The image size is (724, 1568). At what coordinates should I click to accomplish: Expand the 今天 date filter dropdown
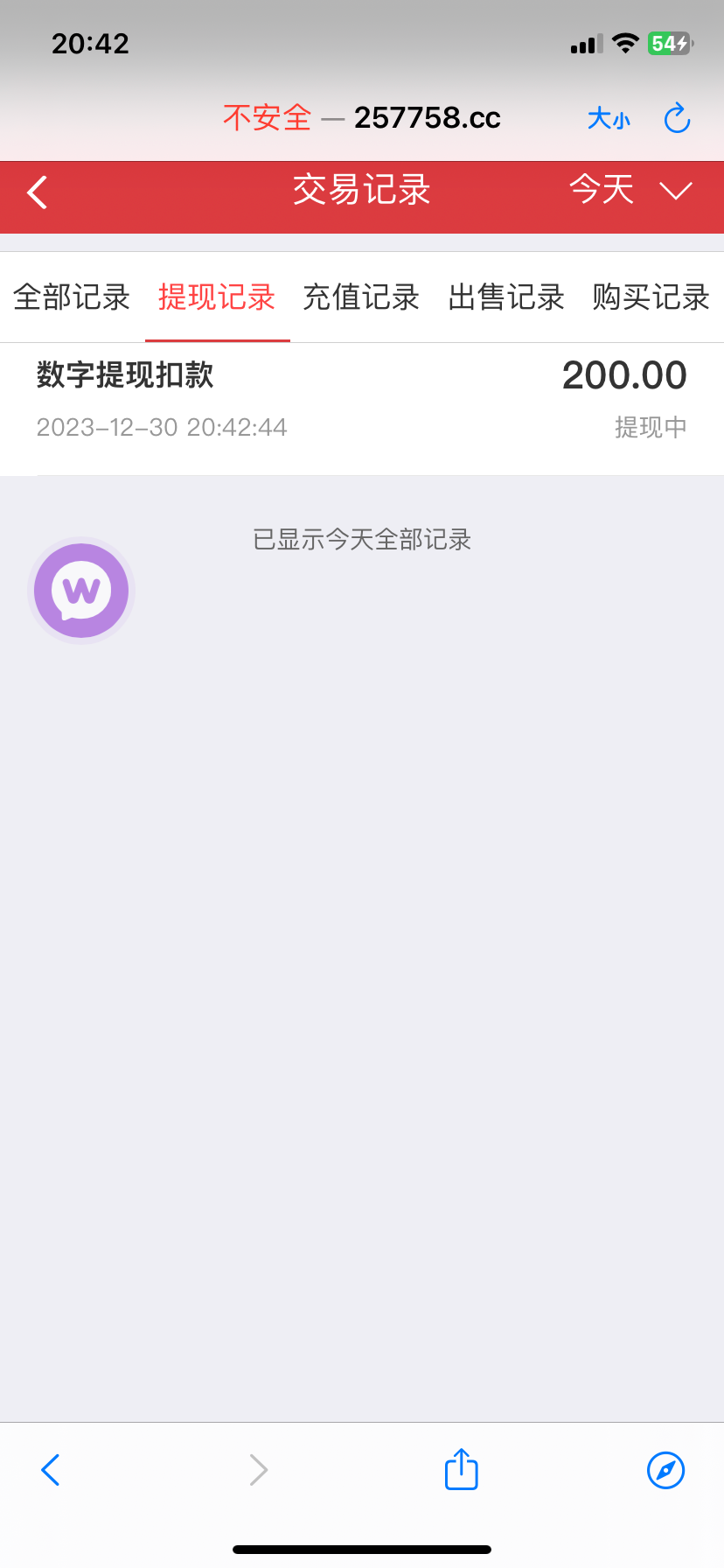pyautogui.click(x=630, y=190)
